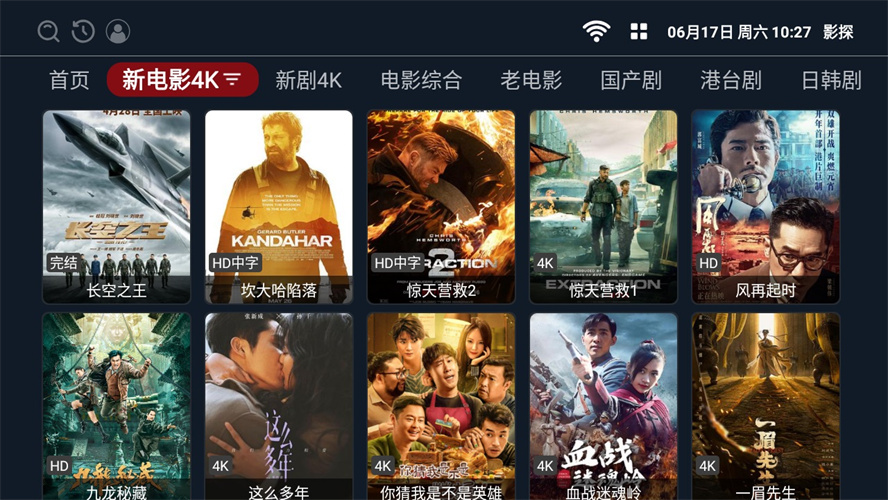Play the movie 惊天营救2
Viewport: 888px width, 500px height.
(x=441, y=206)
